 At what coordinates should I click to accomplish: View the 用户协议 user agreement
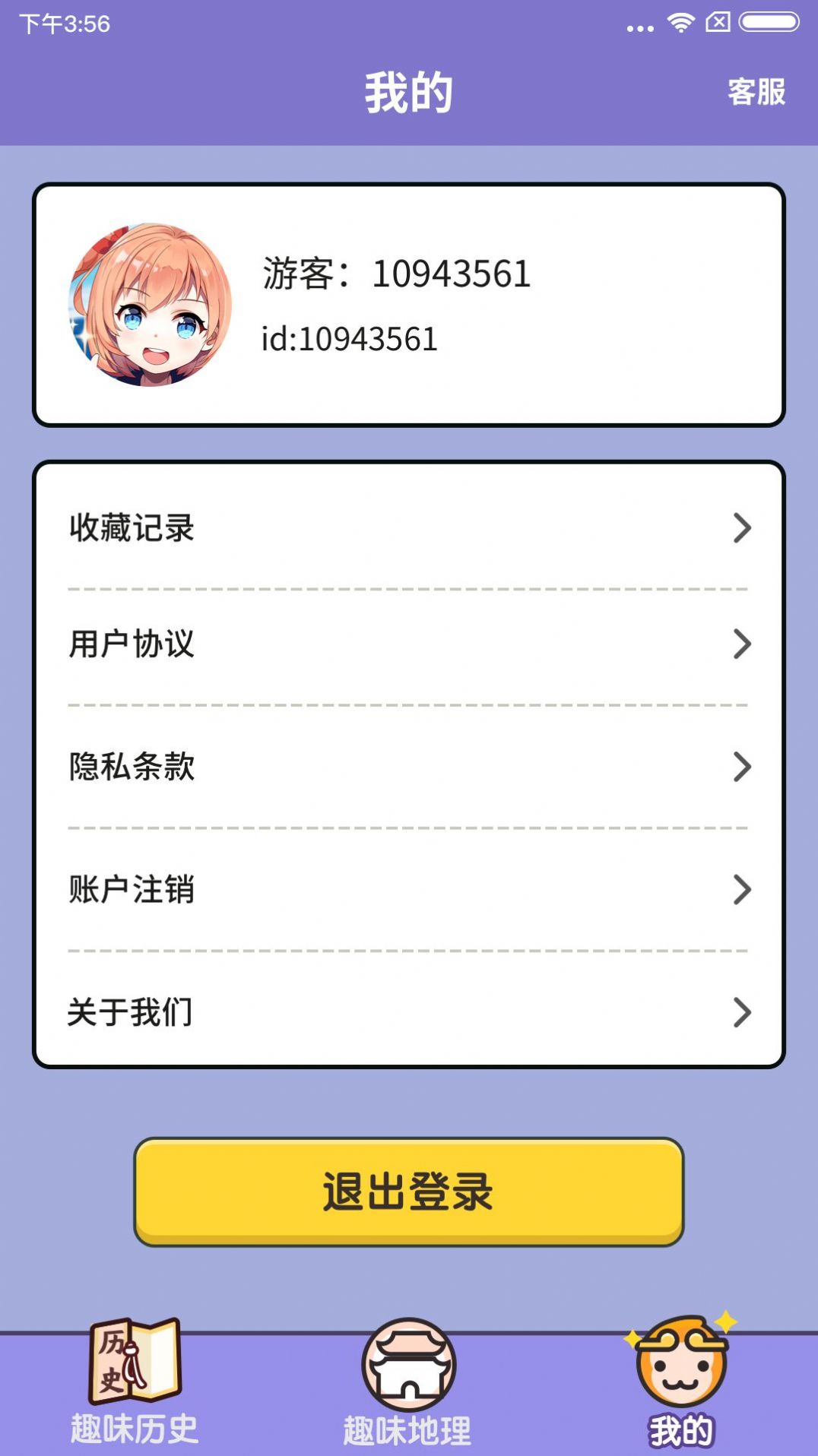[x=408, y=644]
